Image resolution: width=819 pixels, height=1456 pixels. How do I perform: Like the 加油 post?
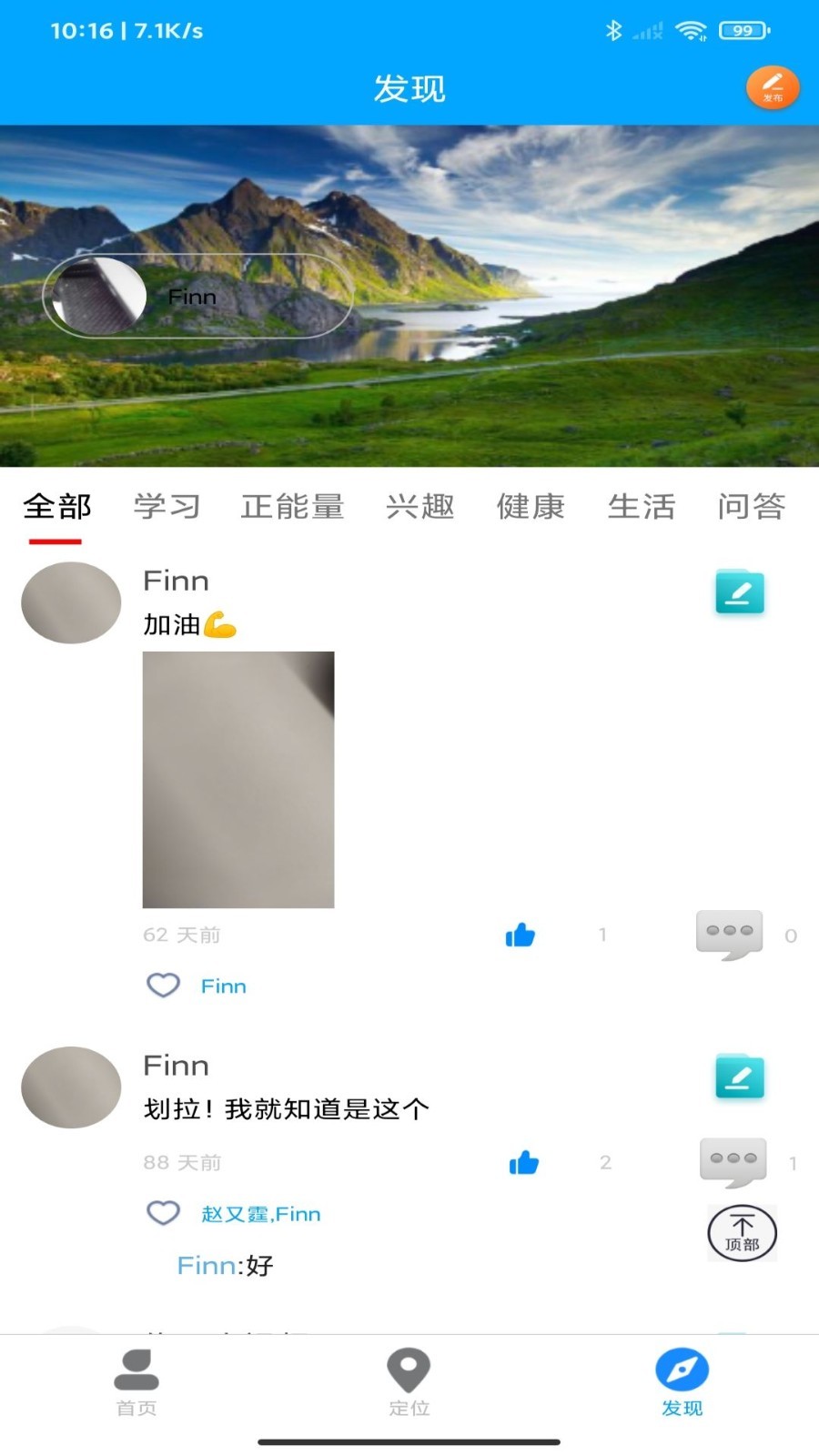point(521,935)
